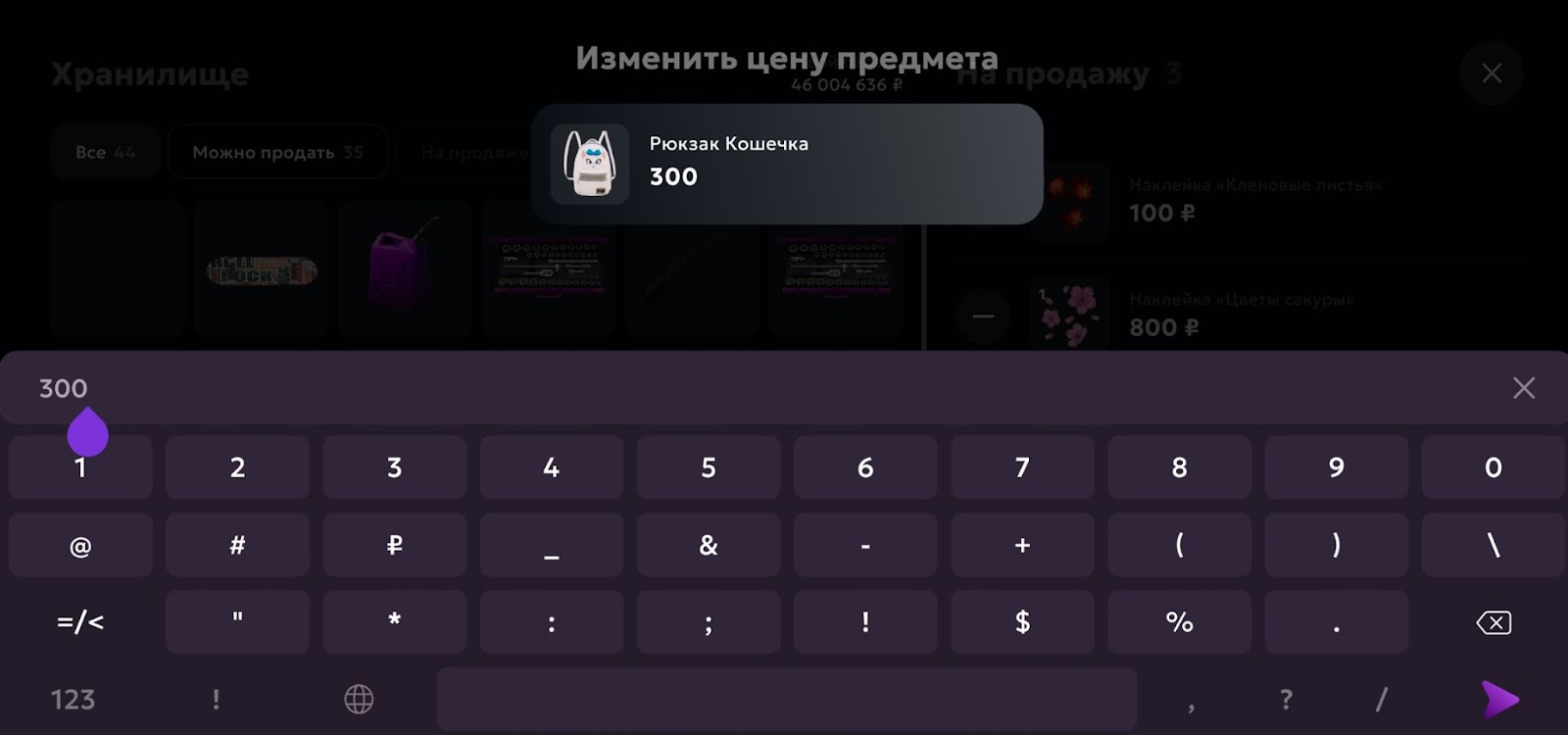Insert the dollar sign key
This screenshot has height=735, width=1568.
pyautogui.click(x=1022, y=622)
